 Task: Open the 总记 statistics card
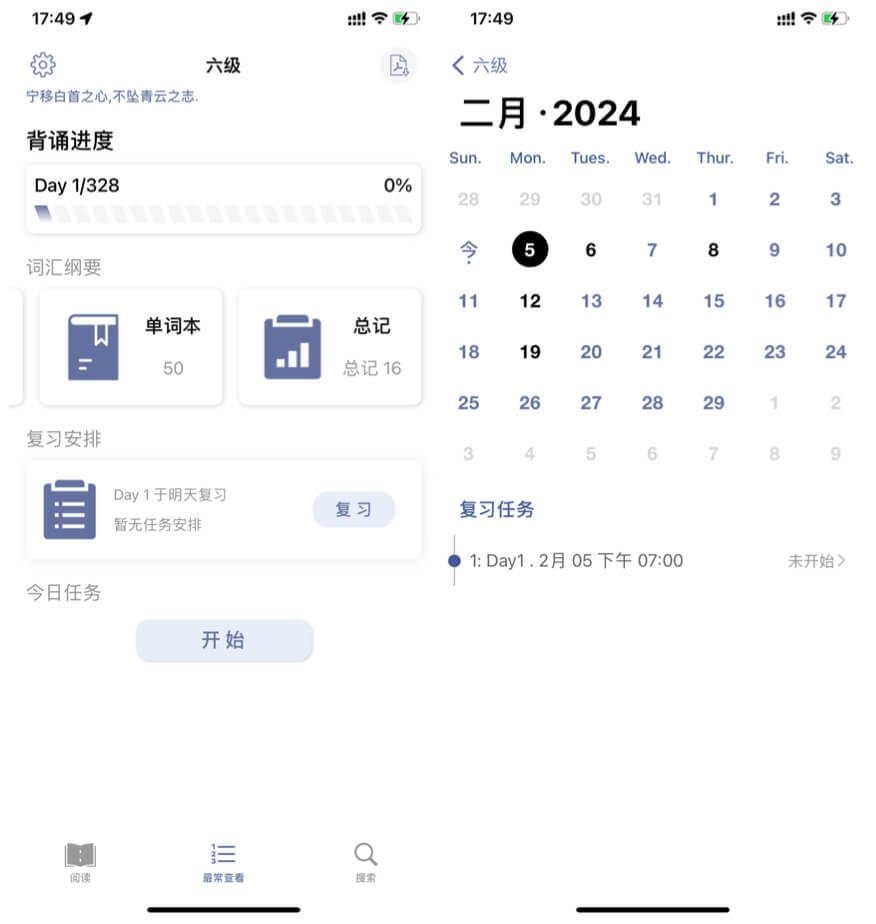(x=330, y=347)
